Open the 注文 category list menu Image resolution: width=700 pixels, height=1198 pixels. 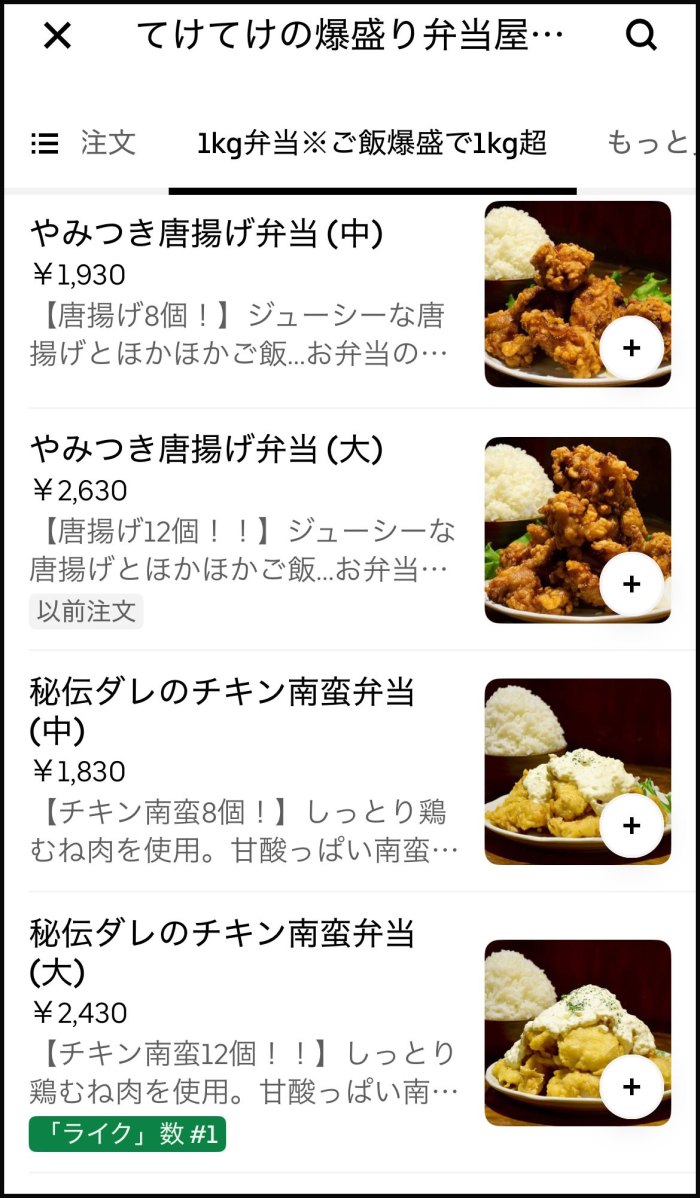[x=83, y=143]
